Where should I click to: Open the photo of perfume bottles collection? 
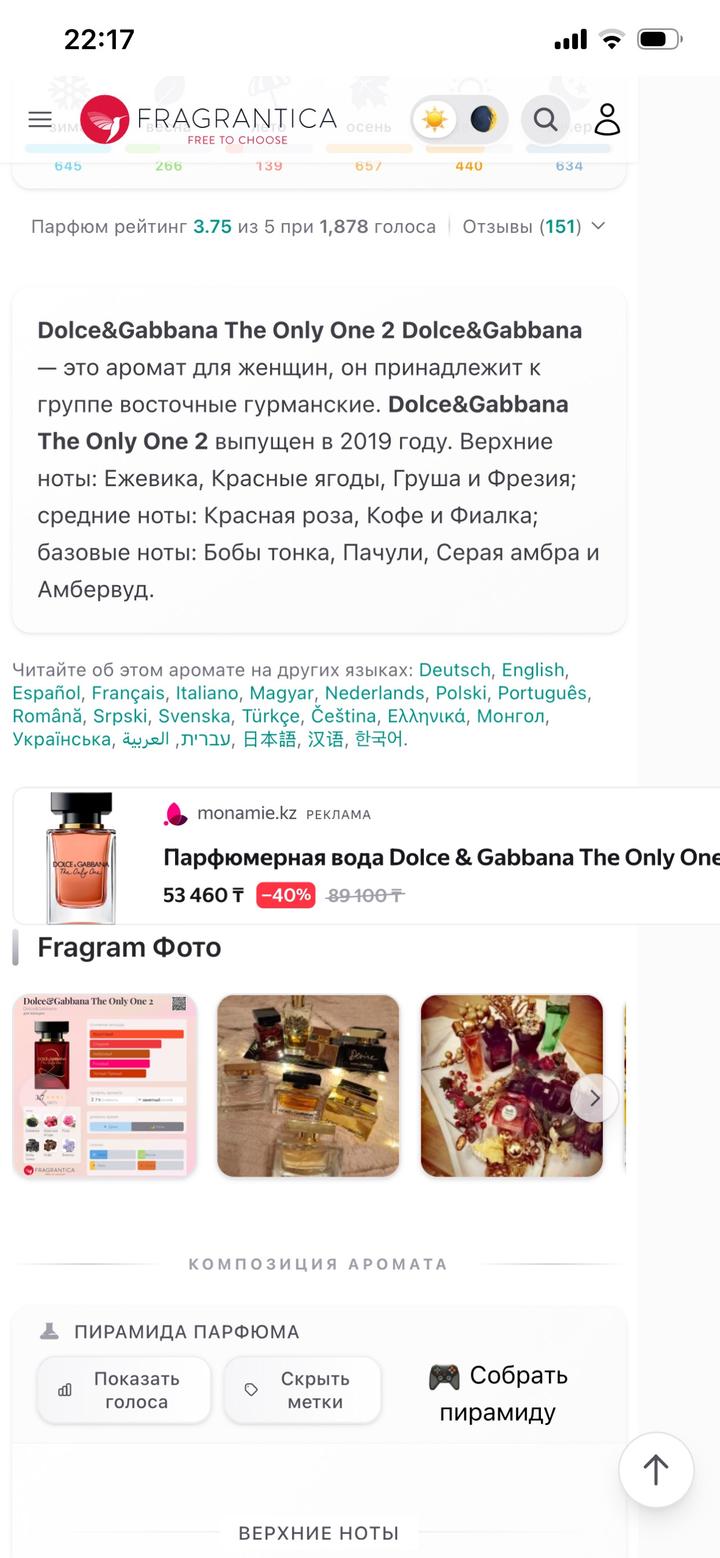(x=308, y=1085)
